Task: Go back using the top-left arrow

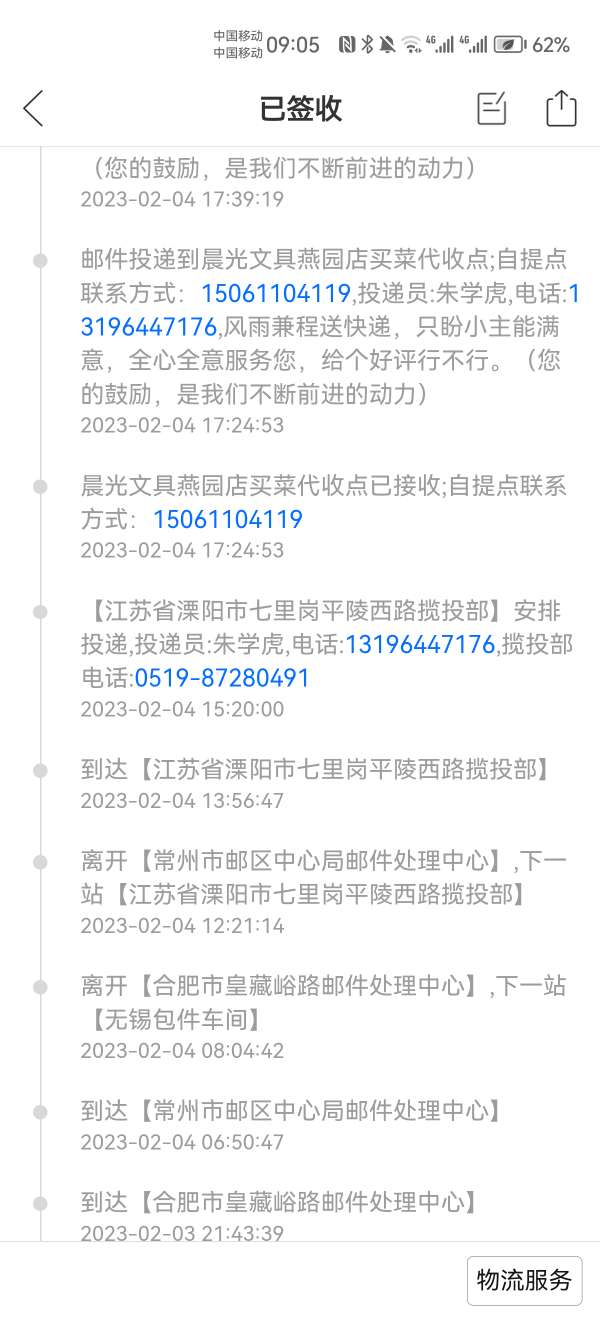Action: [x=33, y=108]
